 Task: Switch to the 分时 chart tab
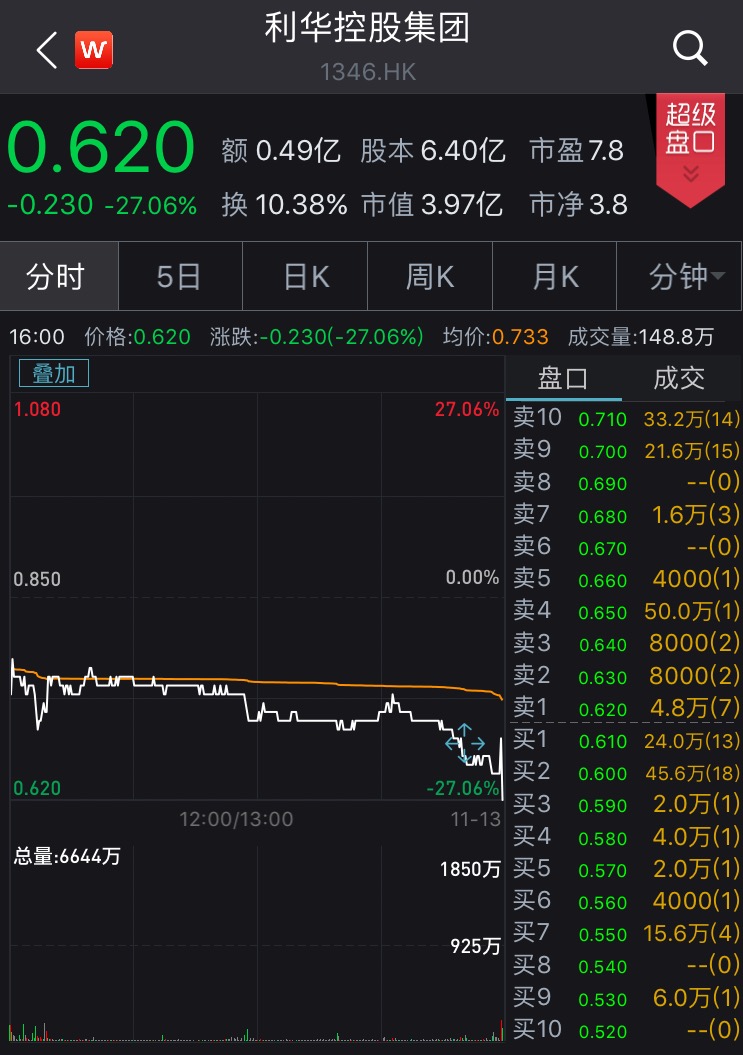tap(56, 277)
